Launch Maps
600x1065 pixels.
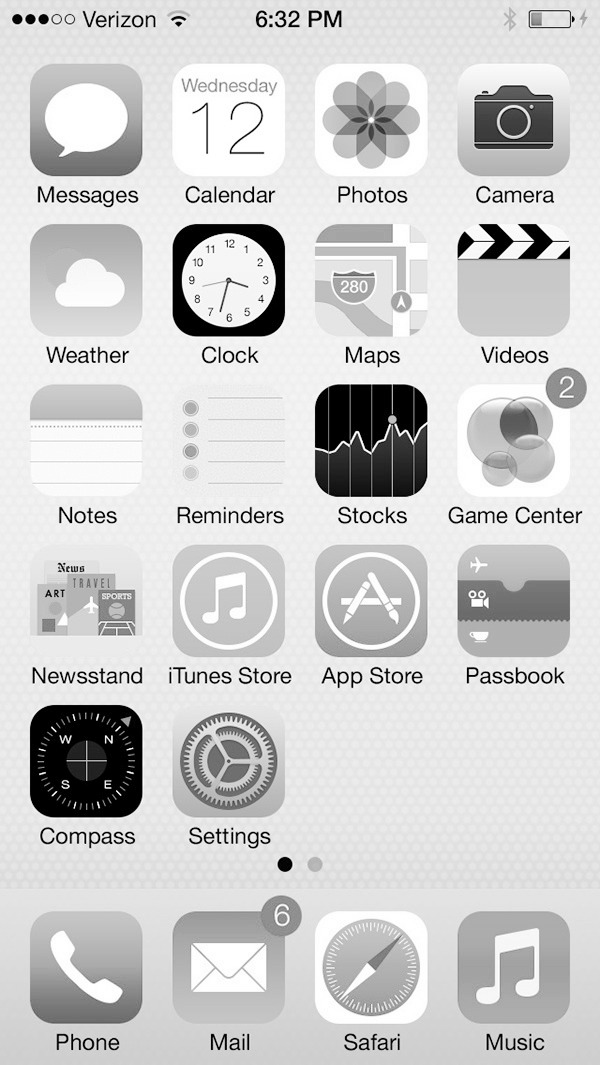click(x=371, y=280)
